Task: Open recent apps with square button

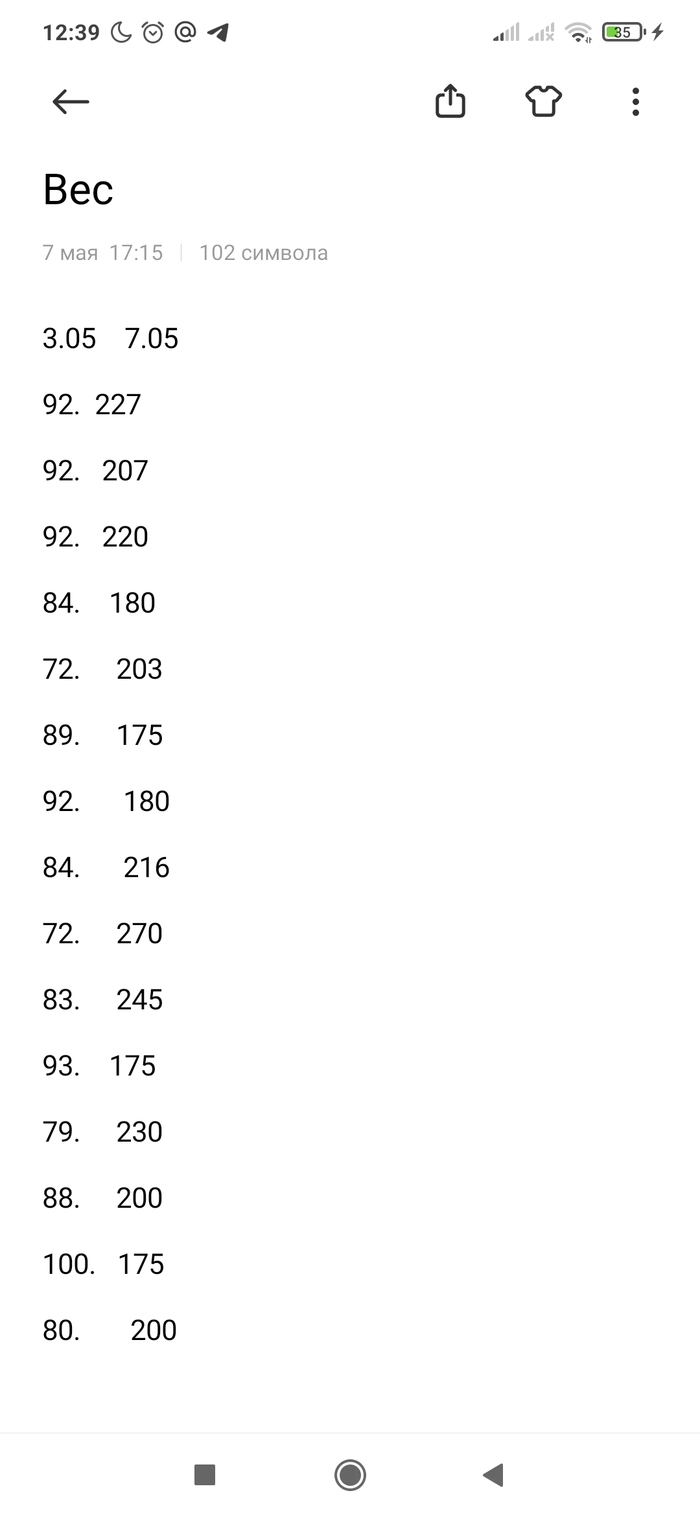Action: click(x=205, y=1474)
